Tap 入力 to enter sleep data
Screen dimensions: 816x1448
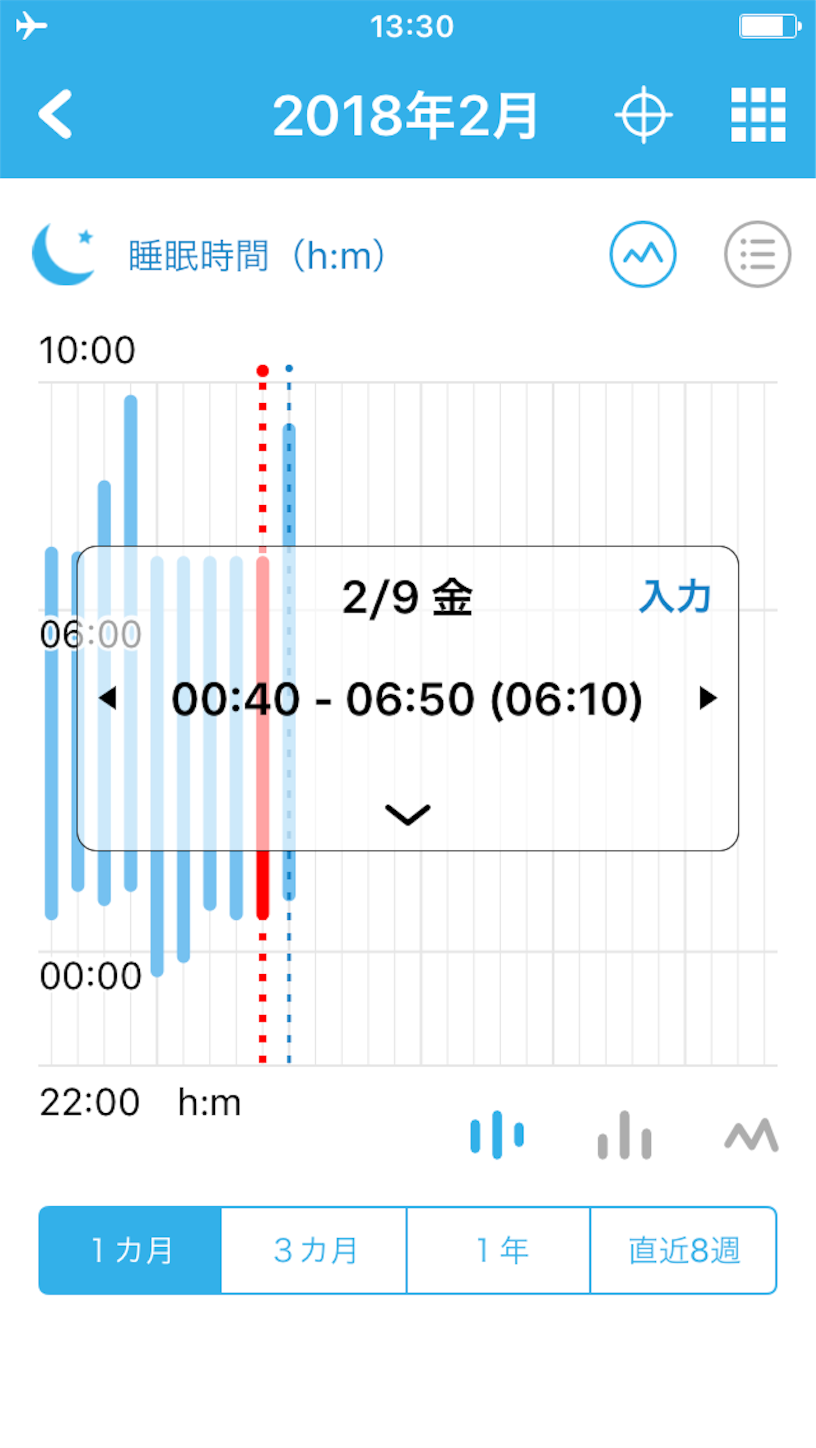tap(675, 597)
